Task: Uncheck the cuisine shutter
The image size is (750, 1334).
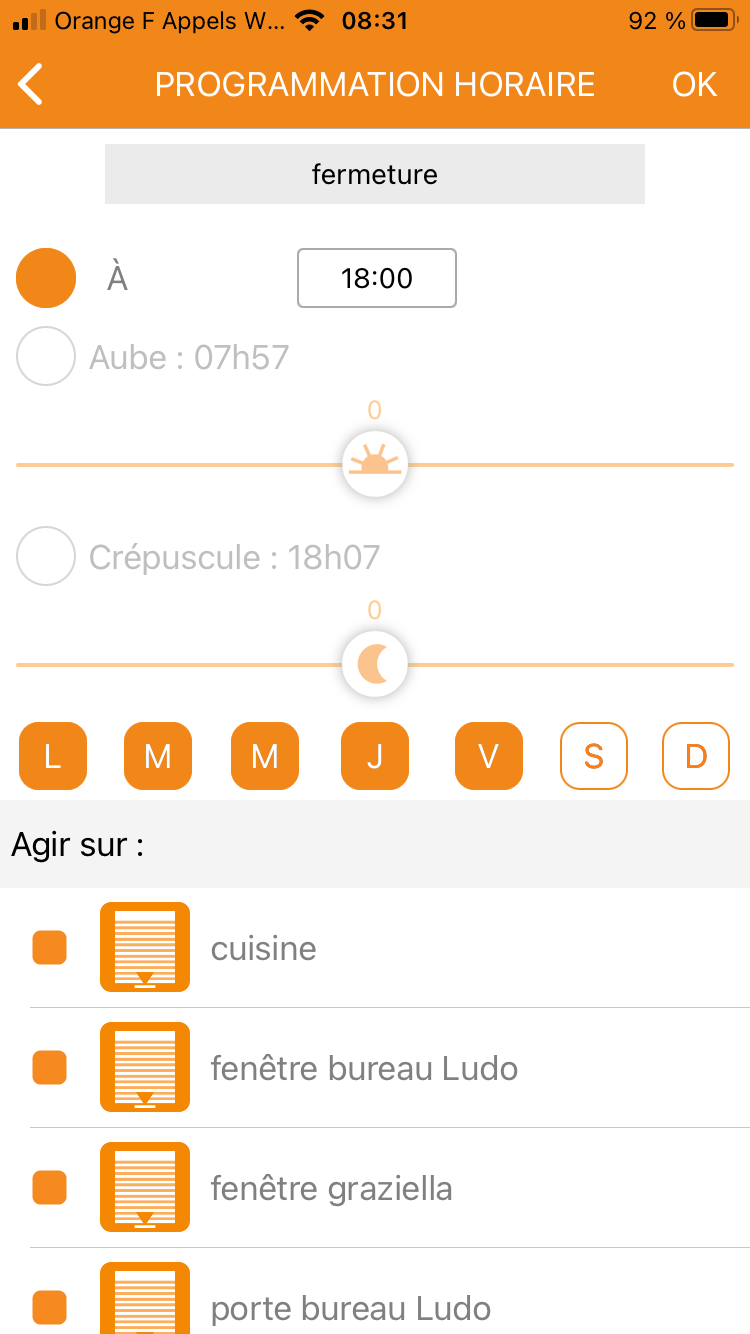Action: [50, 947]
